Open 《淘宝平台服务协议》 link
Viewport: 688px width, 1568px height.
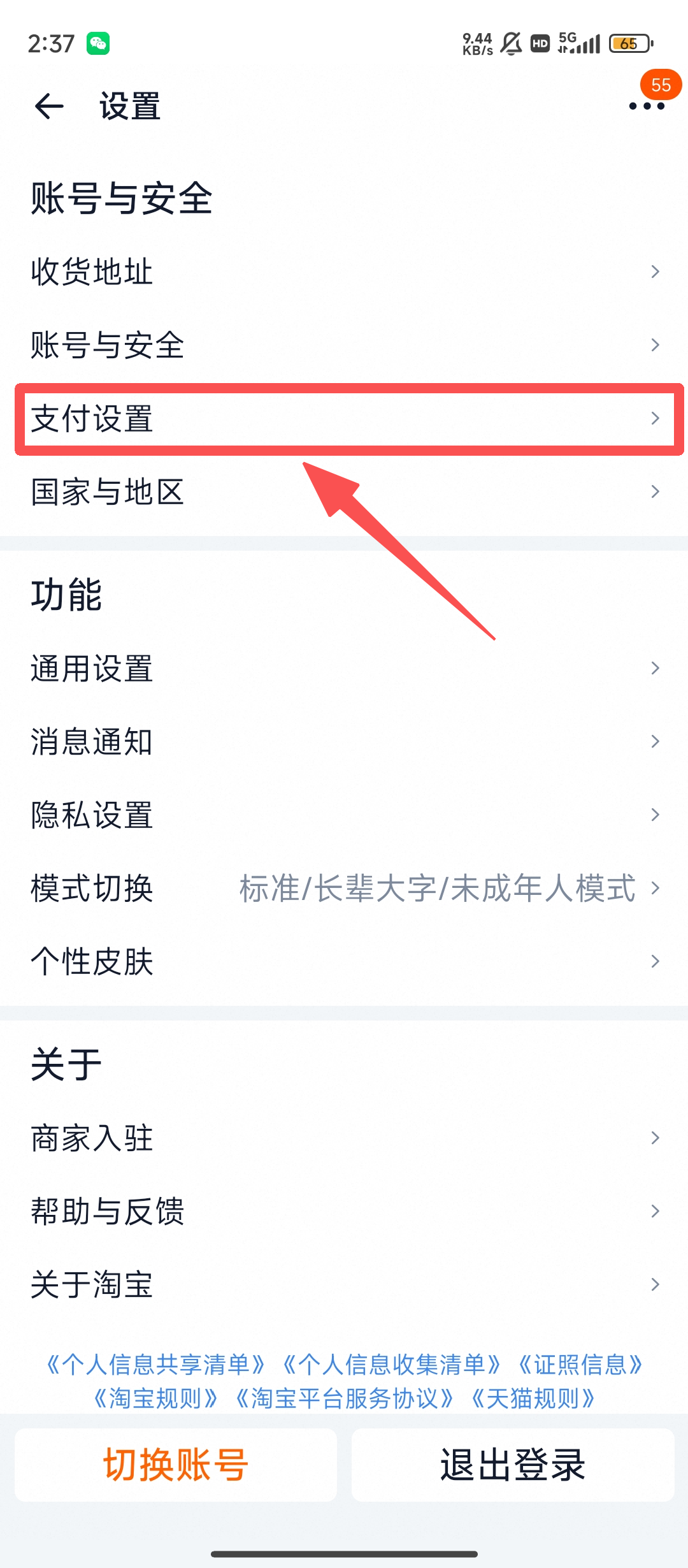coord(344,1398)
